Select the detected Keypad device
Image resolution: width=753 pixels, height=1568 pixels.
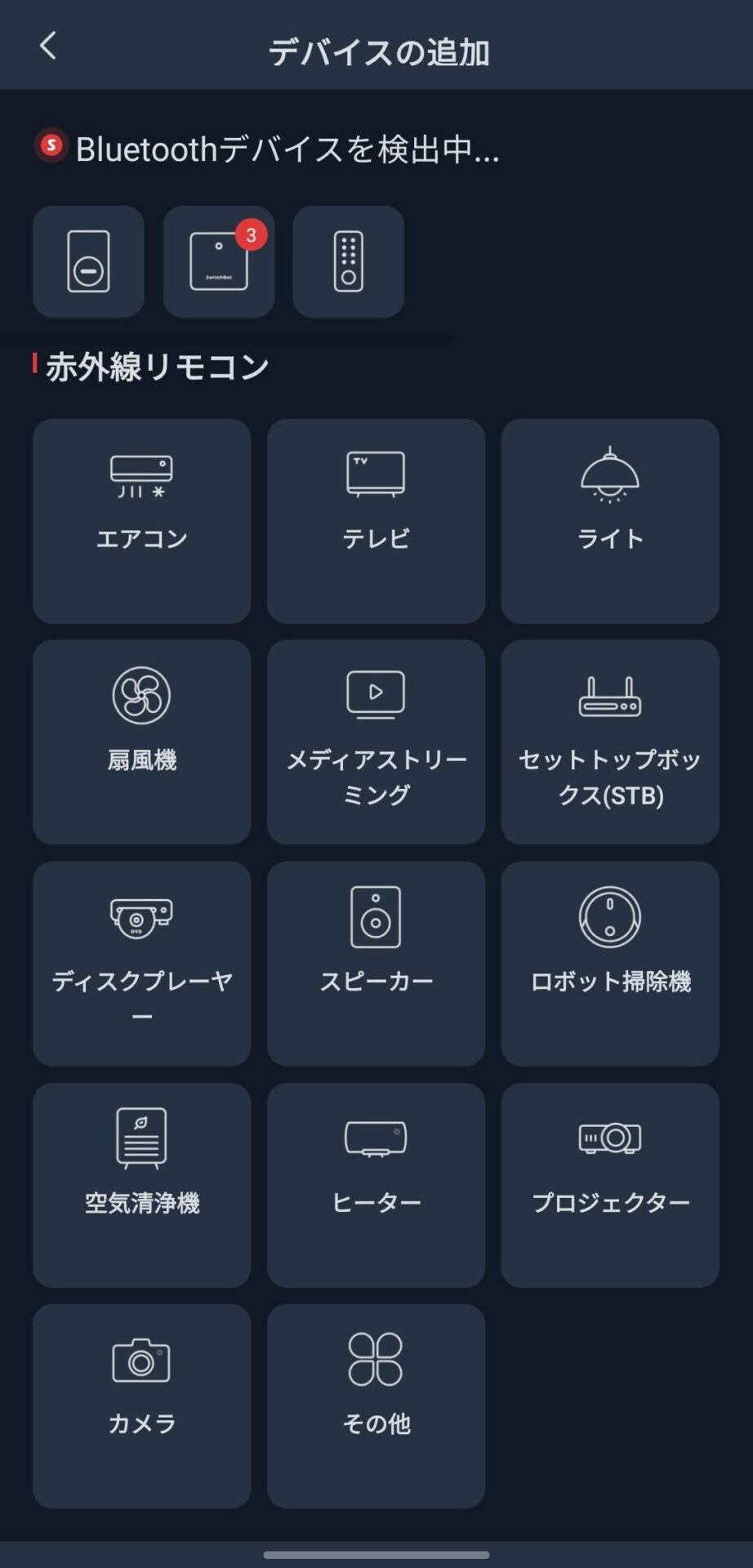348,261
